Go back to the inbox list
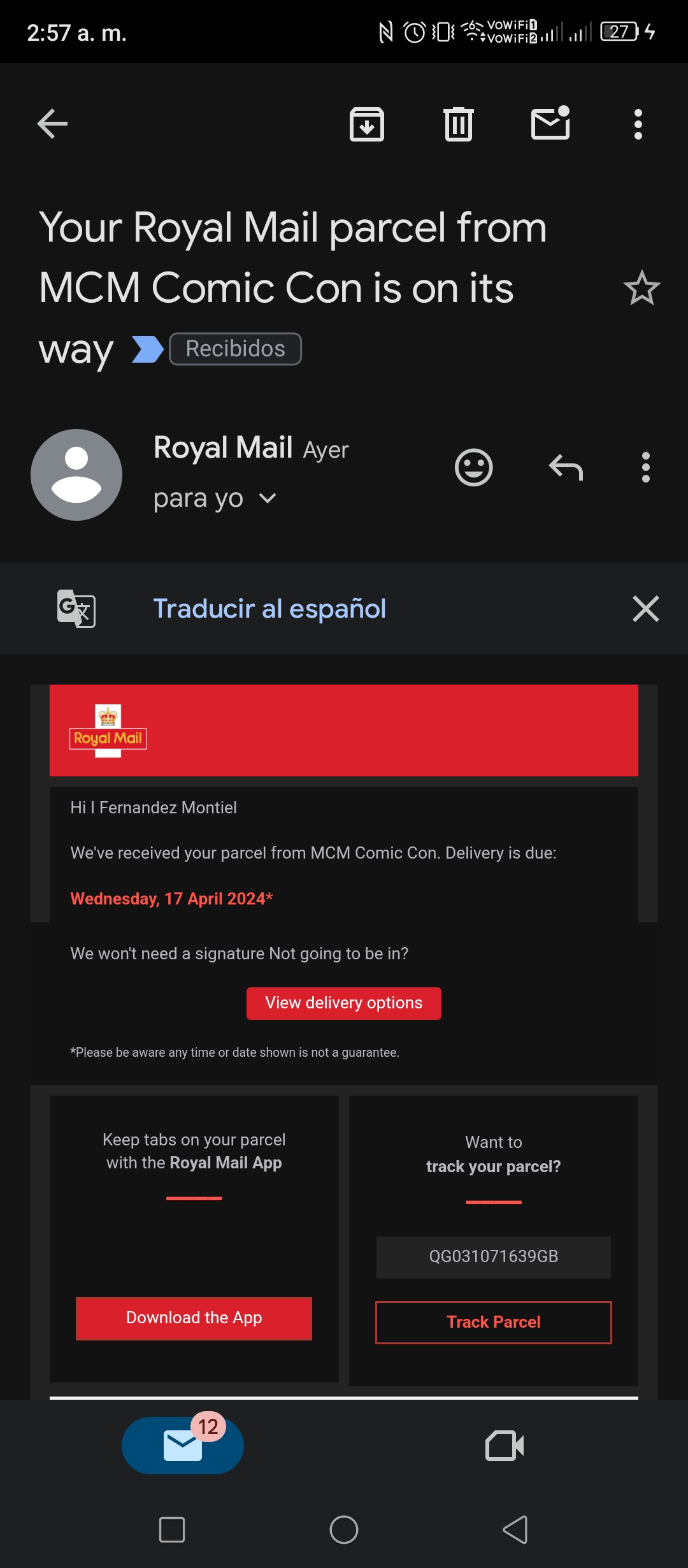 click(x=52, y=124)
